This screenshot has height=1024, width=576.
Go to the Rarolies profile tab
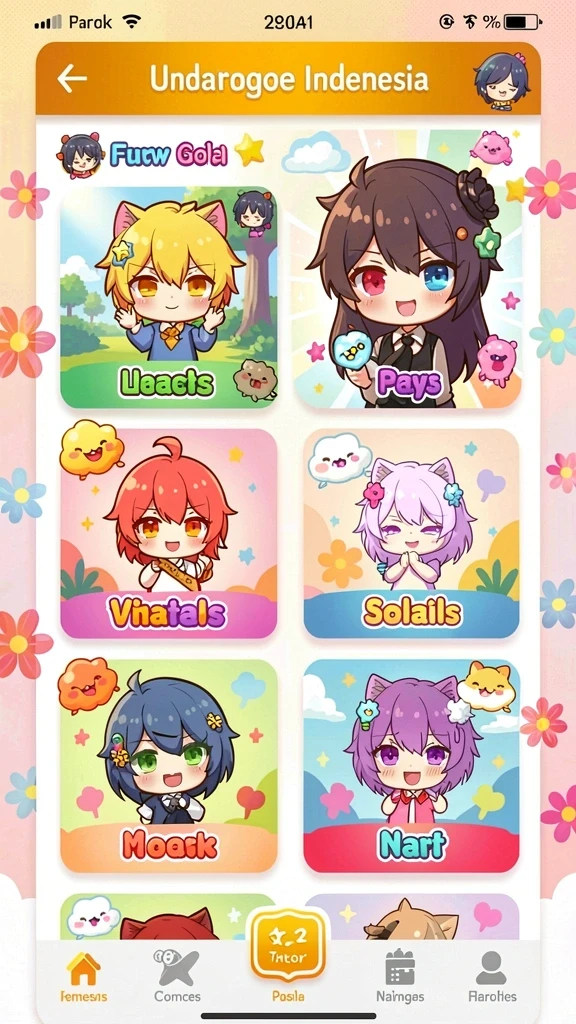(492, 977)
